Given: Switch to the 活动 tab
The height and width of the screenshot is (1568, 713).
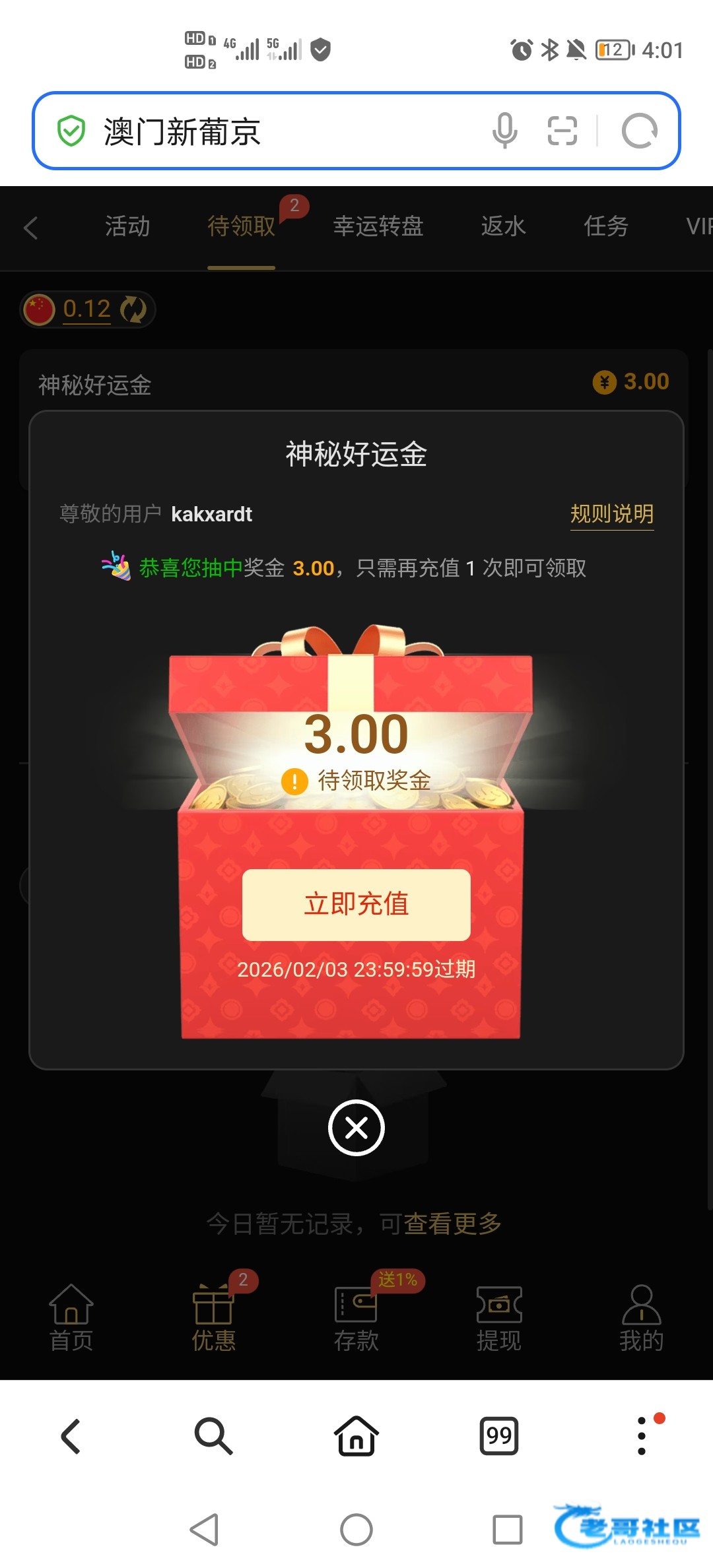Looking at the screenshot, I should pyautogui.click(x=127, y=226).
